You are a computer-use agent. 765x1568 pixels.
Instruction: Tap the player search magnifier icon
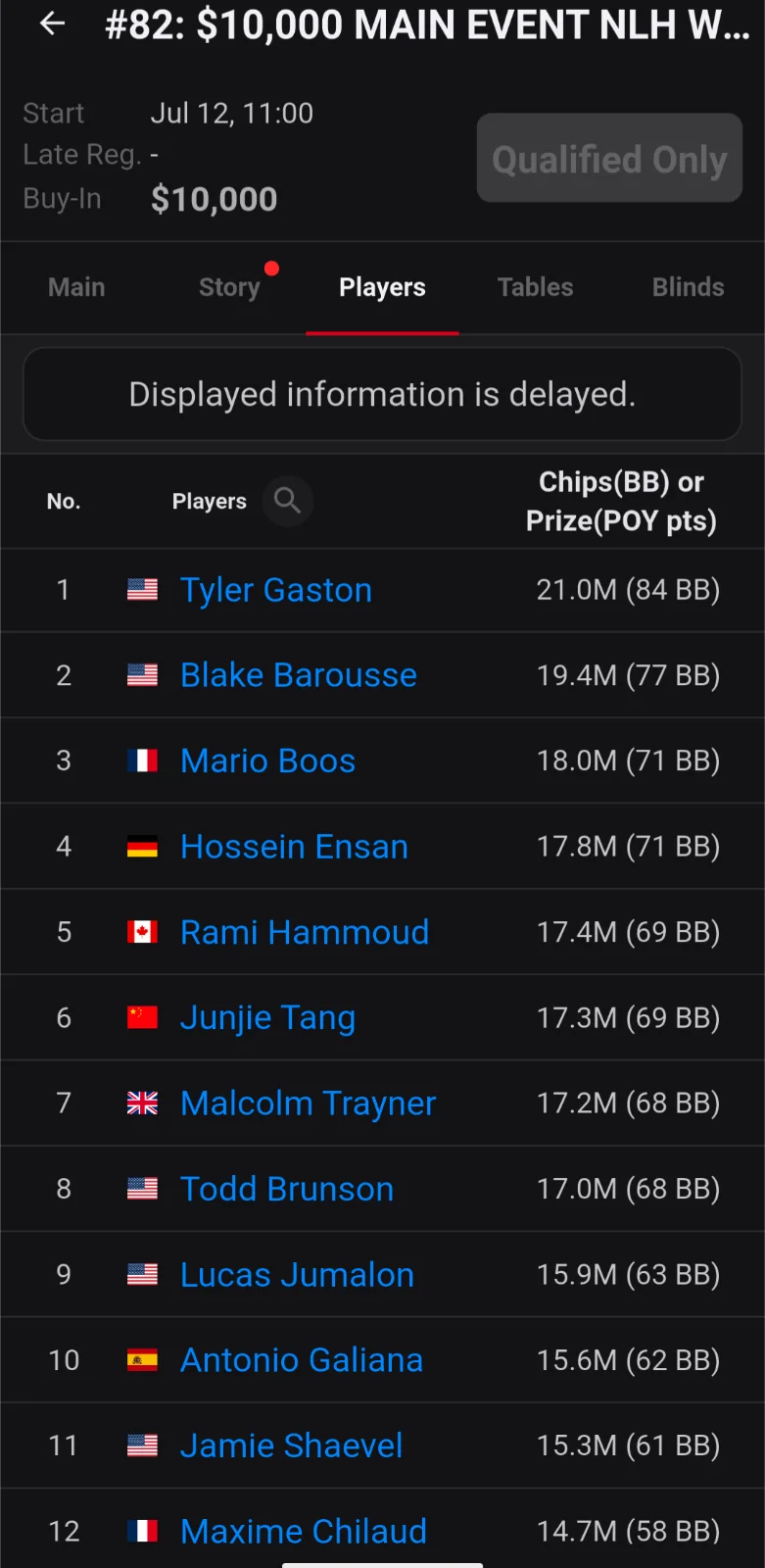(287, 501)
